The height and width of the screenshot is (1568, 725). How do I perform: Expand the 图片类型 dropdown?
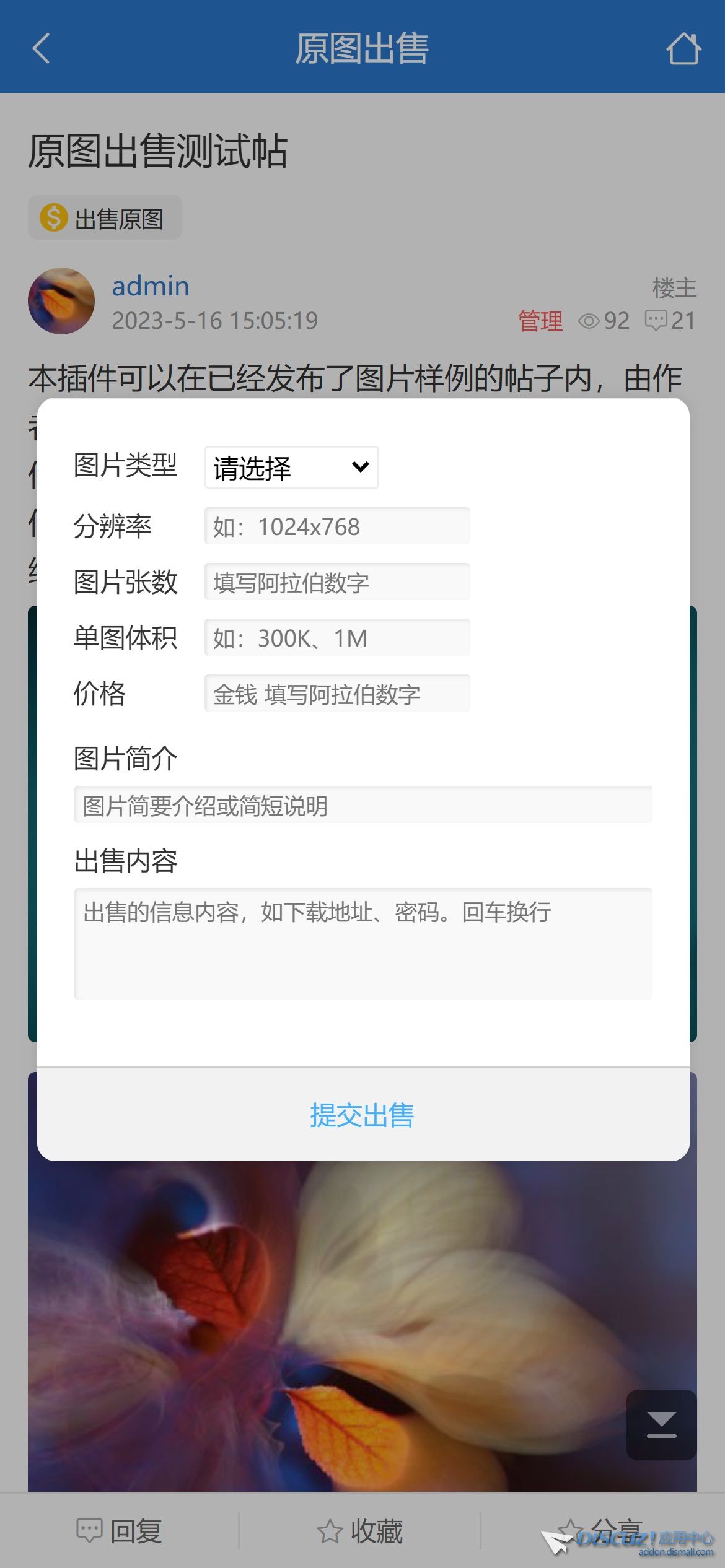[291, 467]
